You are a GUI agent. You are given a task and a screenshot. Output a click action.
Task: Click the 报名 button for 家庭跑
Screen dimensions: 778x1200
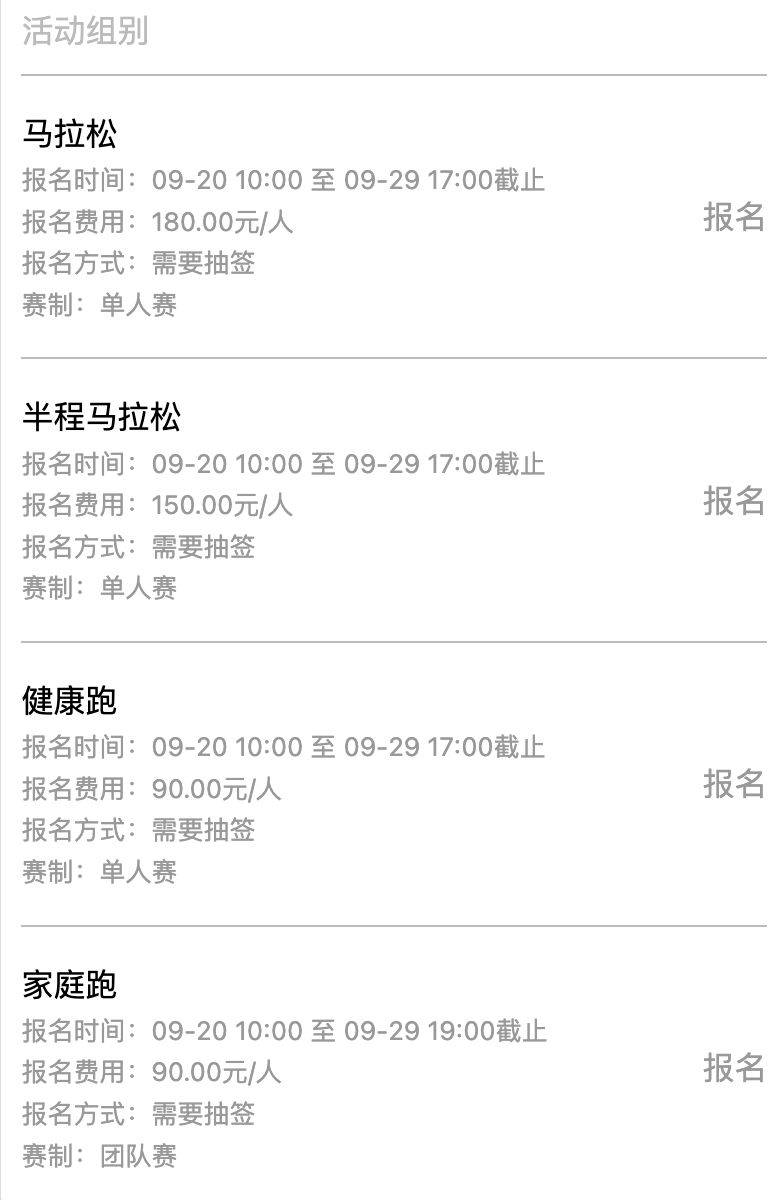[x=735, y=1067]
